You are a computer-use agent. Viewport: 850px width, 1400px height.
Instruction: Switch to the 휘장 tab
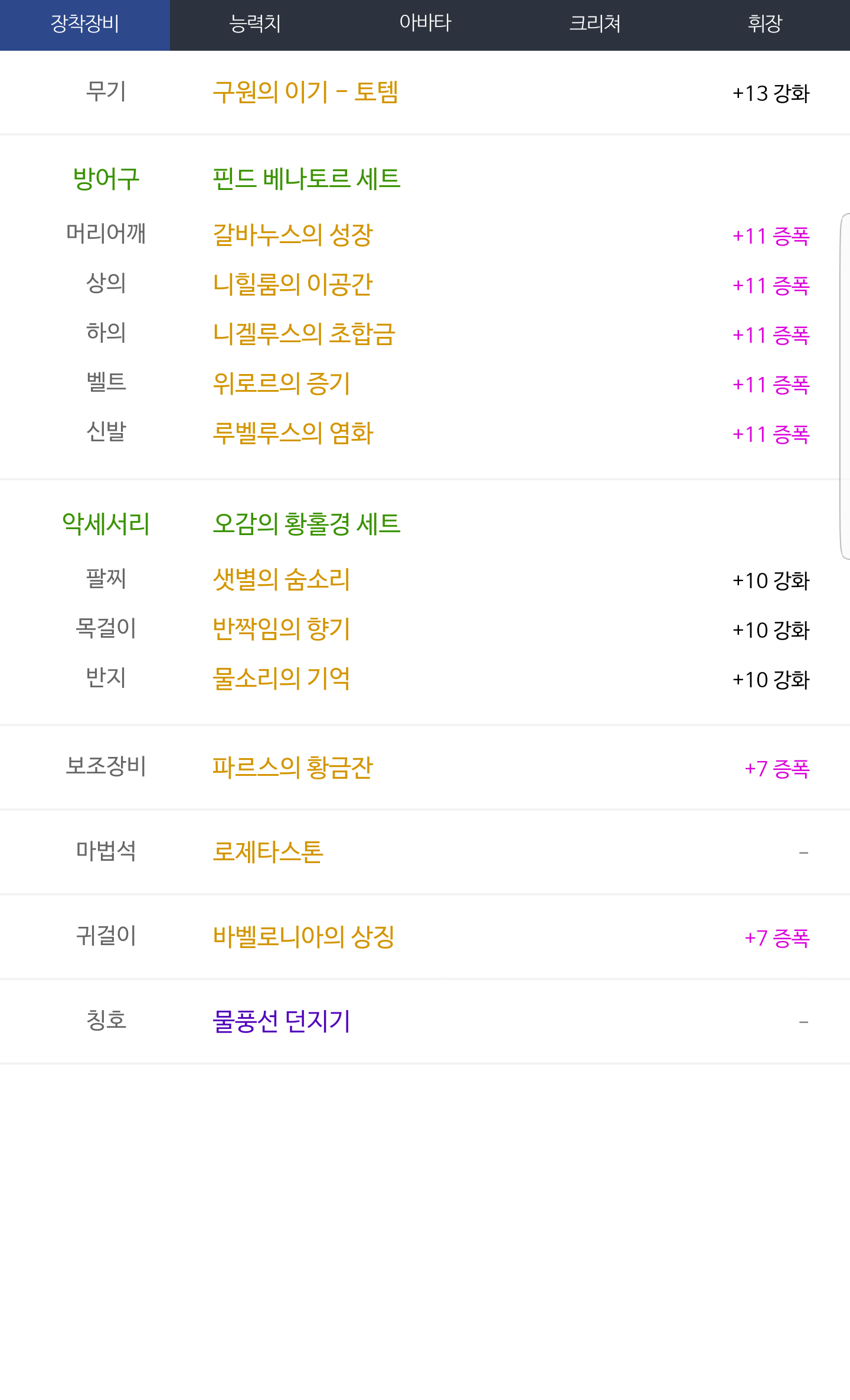coord(765,25)
